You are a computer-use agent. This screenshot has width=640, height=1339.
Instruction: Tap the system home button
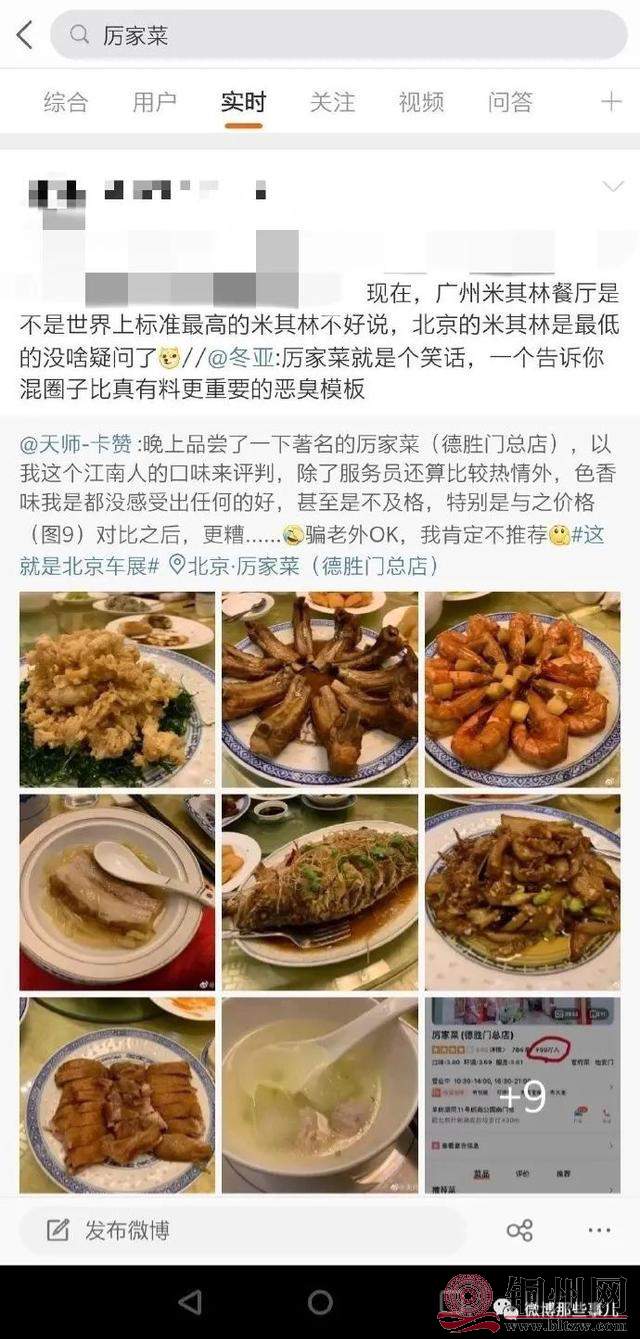tap(320, 1302)
